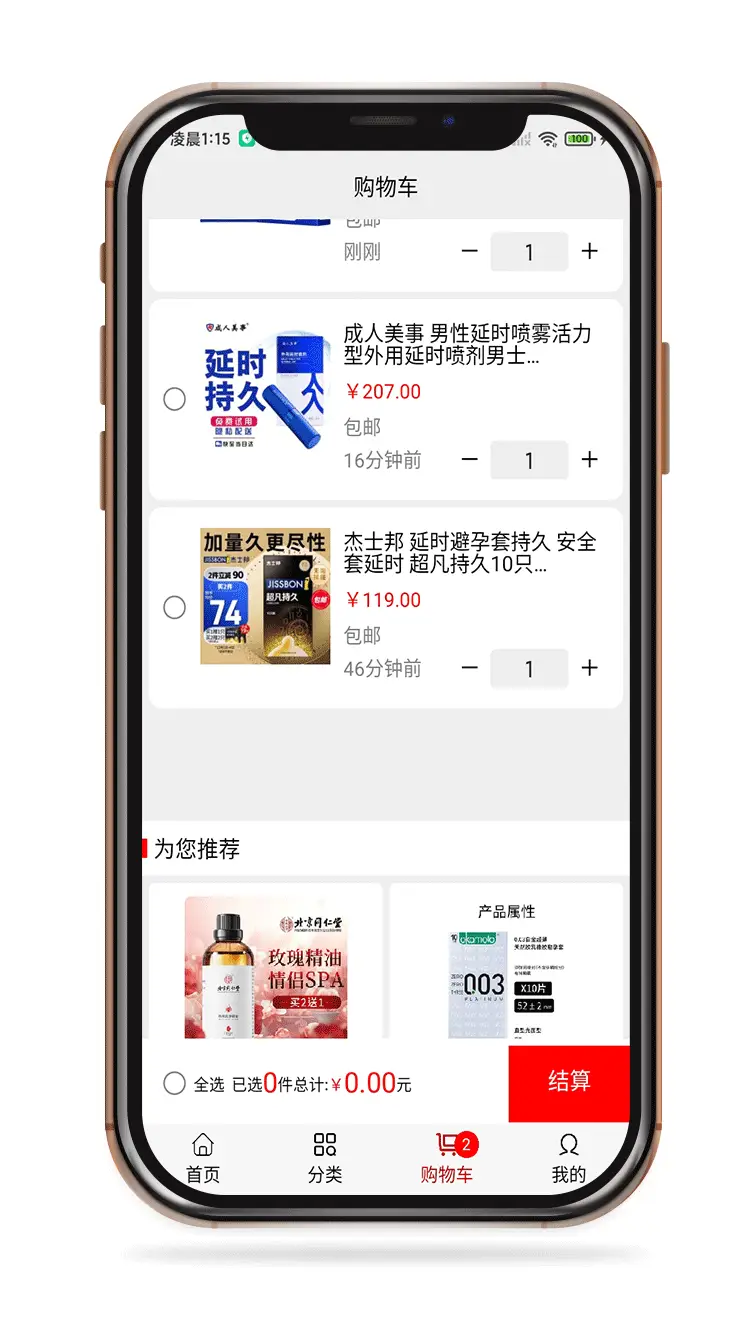Select the 成人美事 男性延时喷雾 item
Viewport: 750px width, 1334px height.
tap(174, 399)
